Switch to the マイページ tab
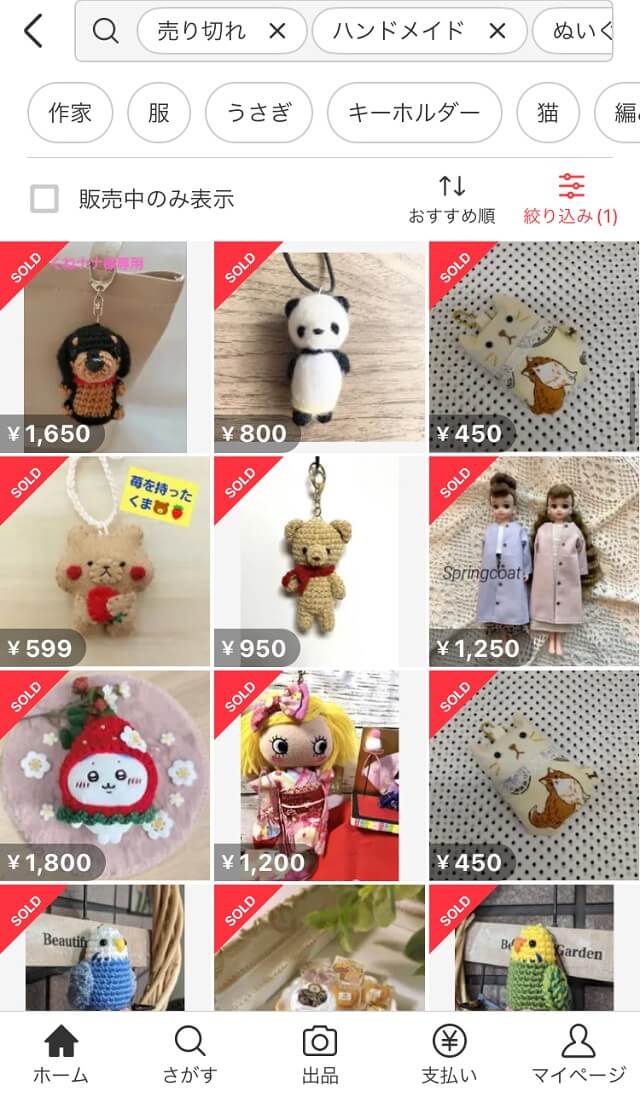 pyautogui.click(x=578, y=1055)
